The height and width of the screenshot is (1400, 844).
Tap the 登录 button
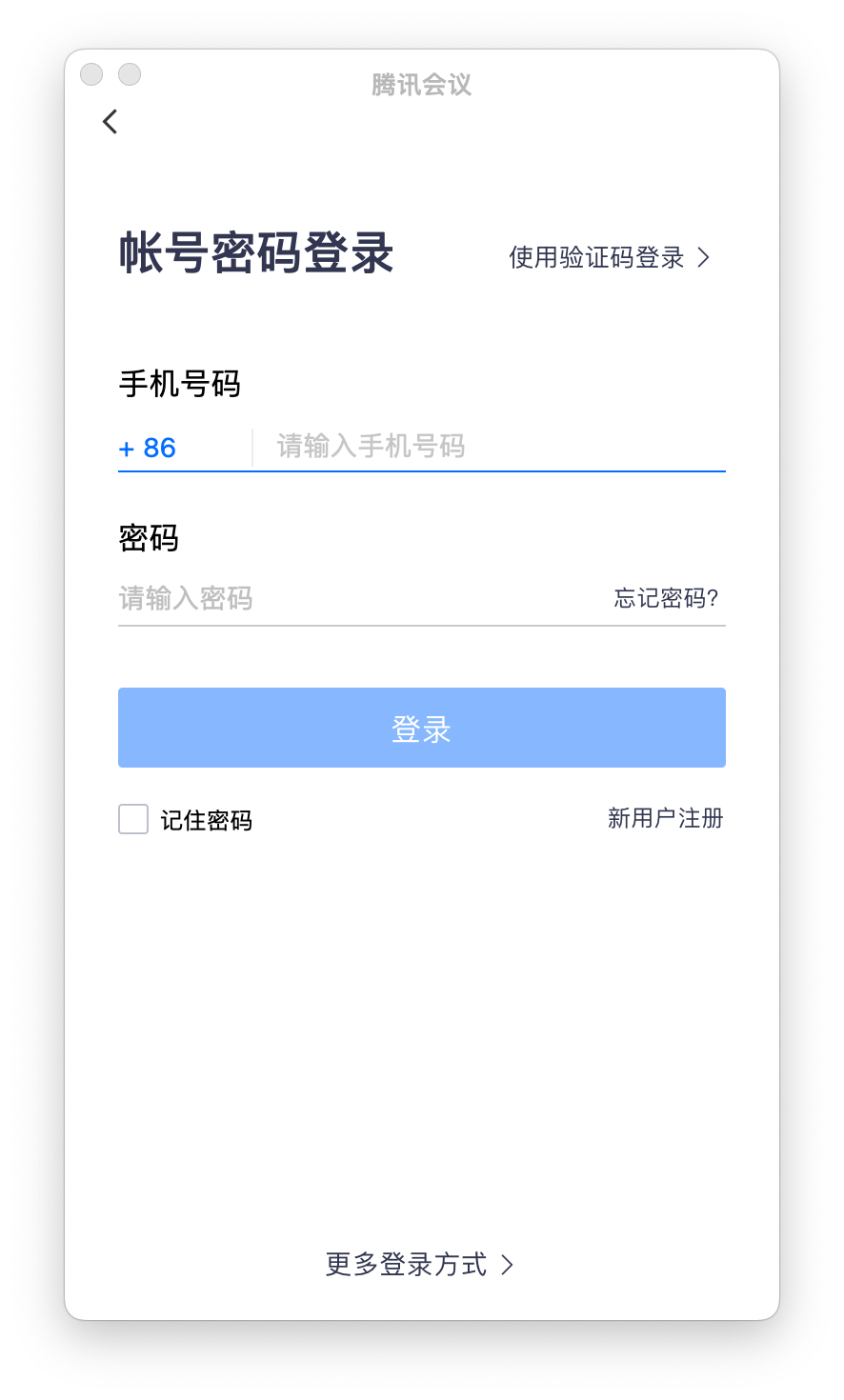click(422, 728)
